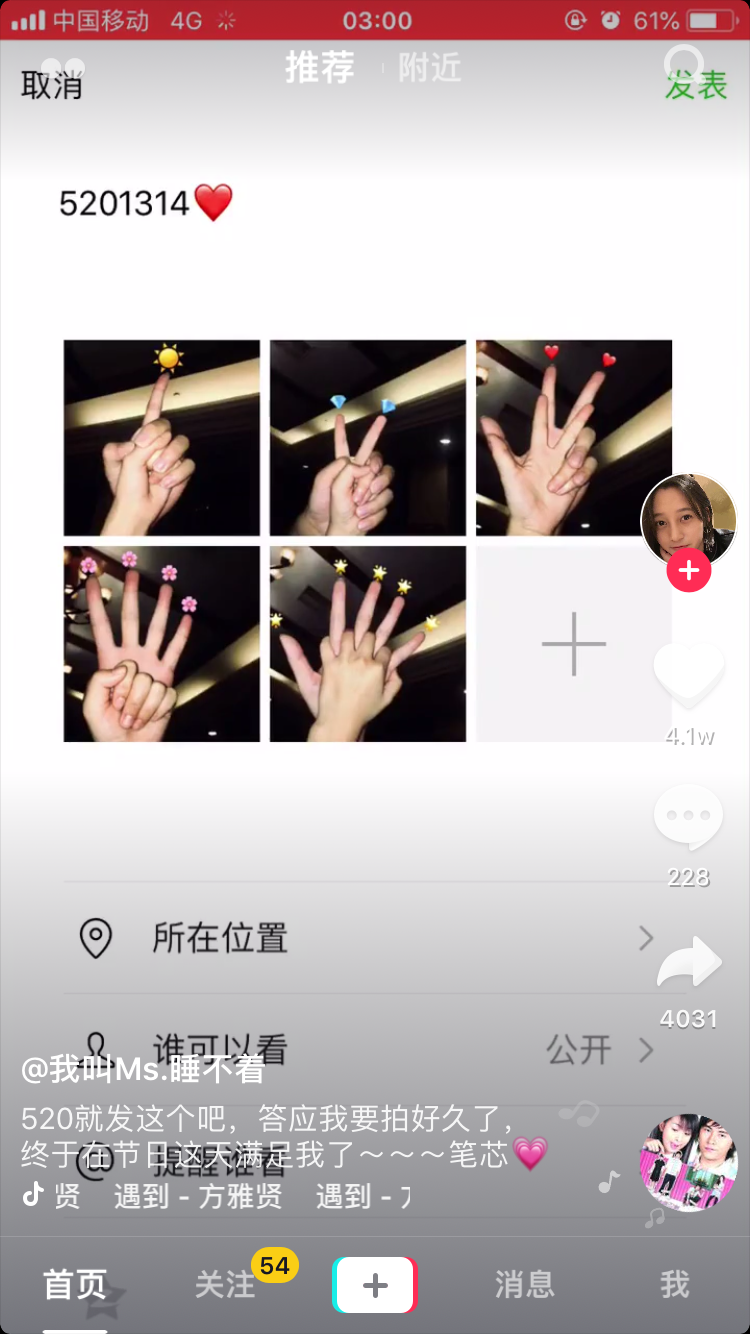
Task: Open the video creator's avatar
Action: tap(689, 522)
